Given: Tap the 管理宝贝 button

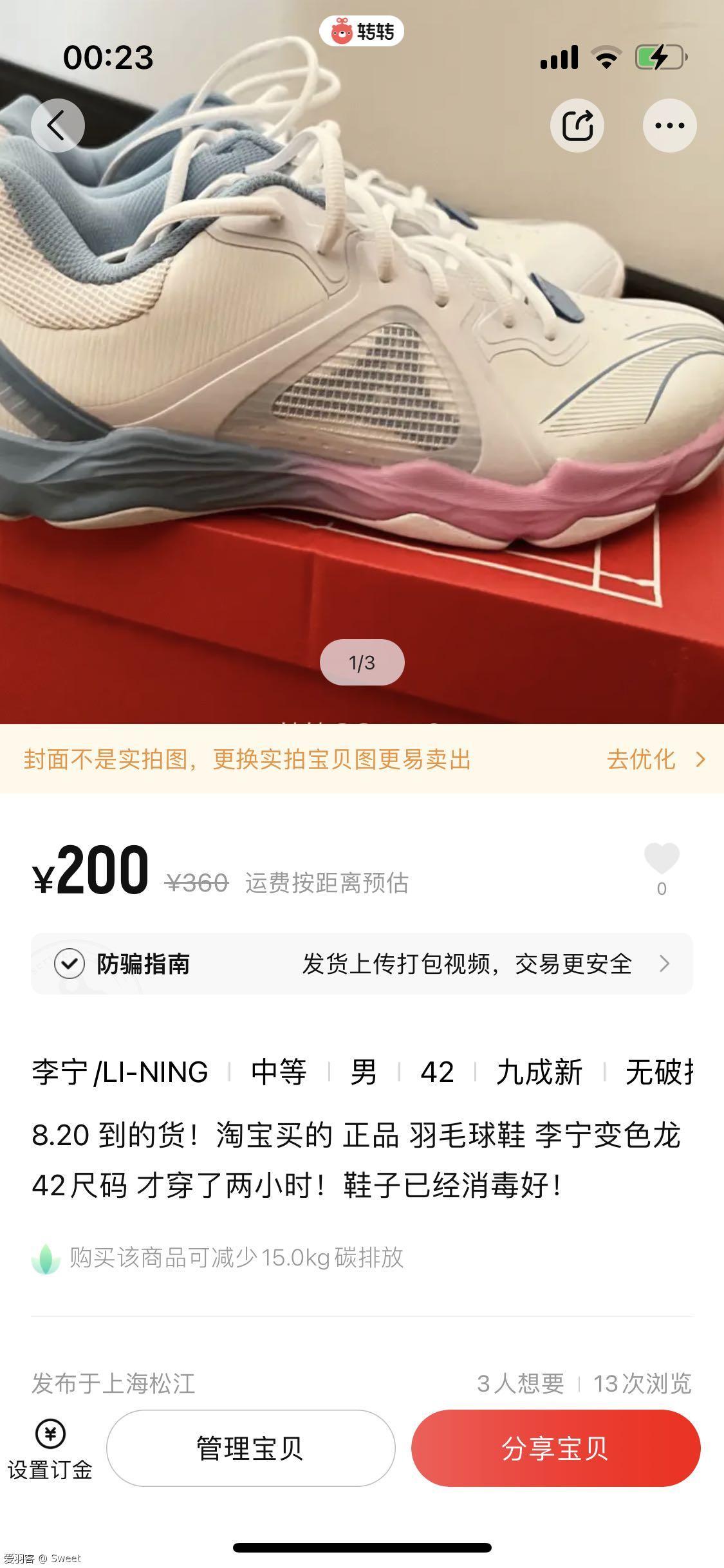Looking at the screenshot, I should pyautogui.click(x=250, y=1448).
